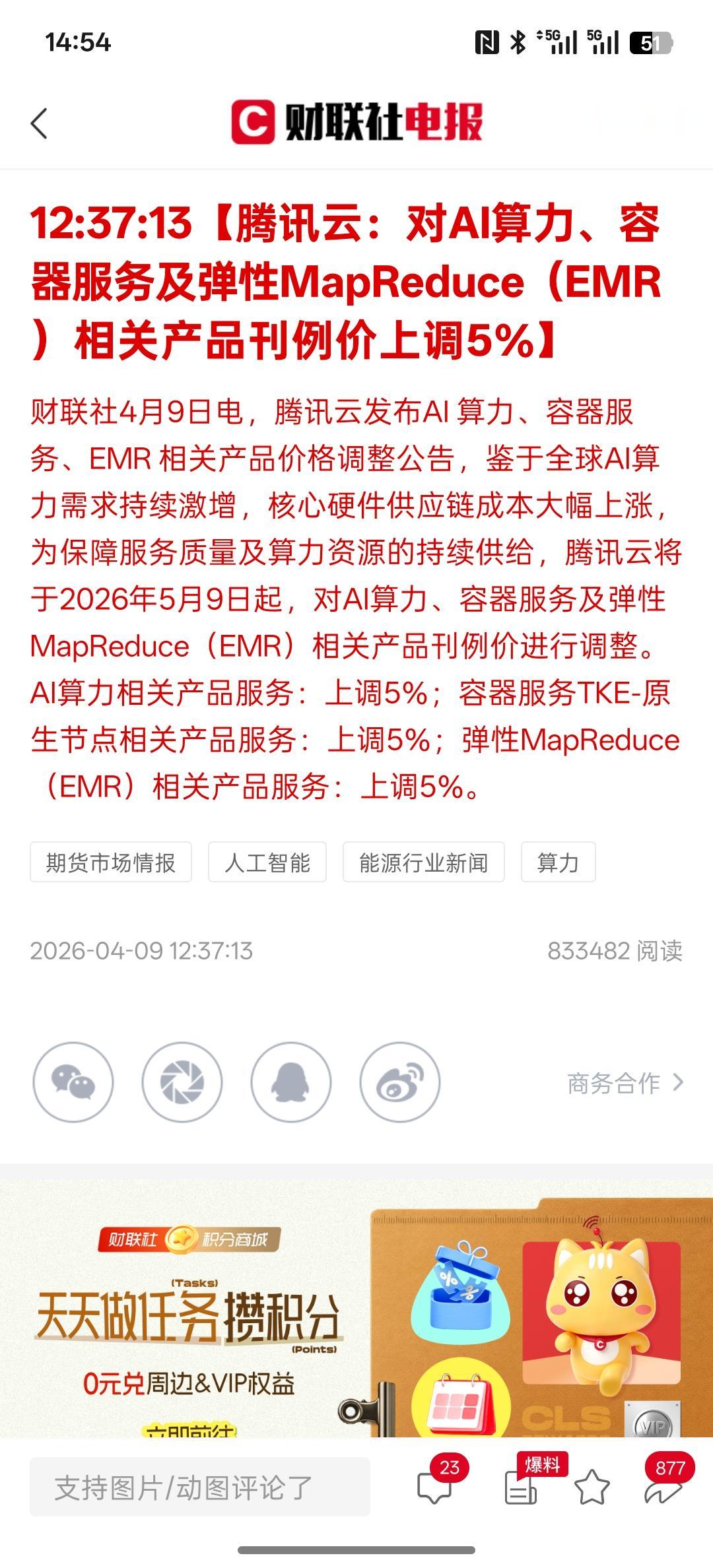Open the 人工智能 topic

click(x=267, y=863)
